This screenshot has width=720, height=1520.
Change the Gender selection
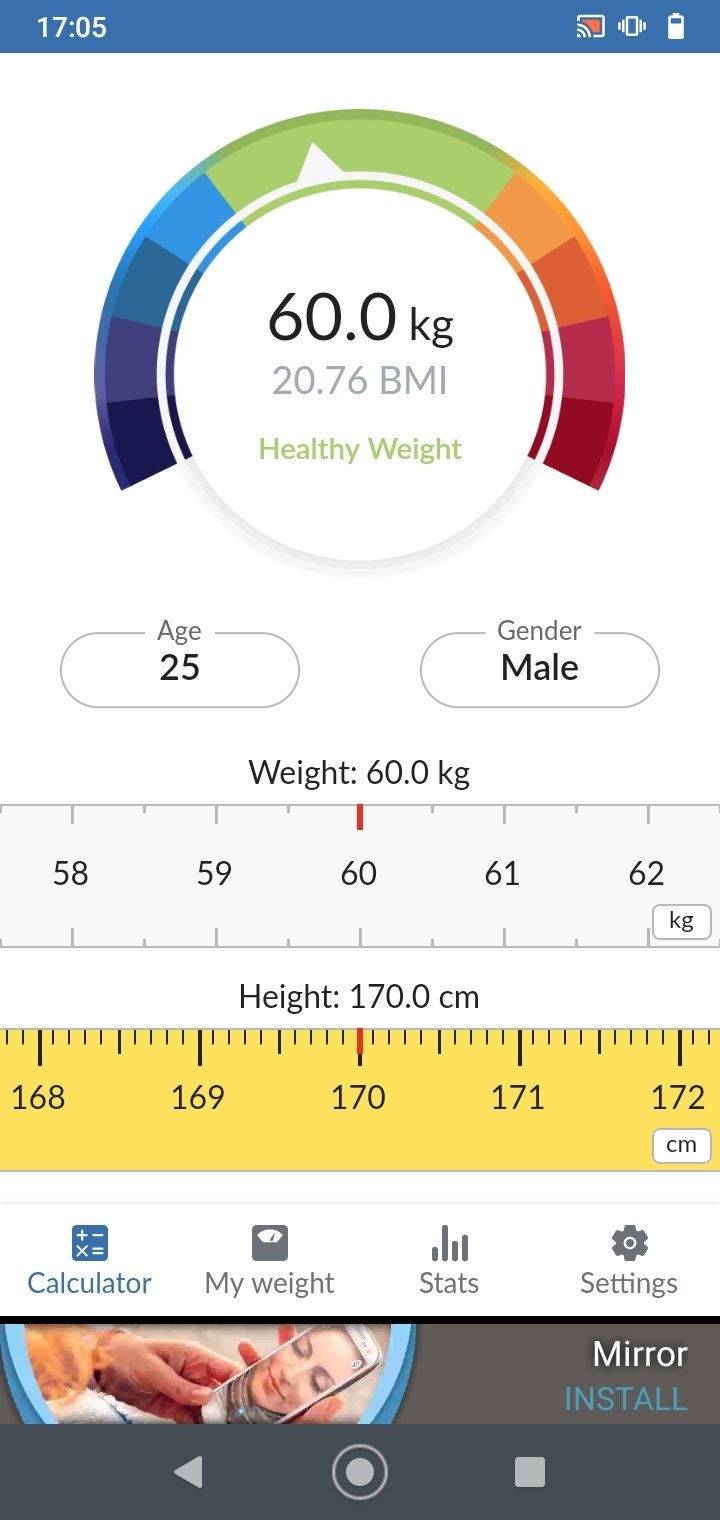click(x=540, y=668)
